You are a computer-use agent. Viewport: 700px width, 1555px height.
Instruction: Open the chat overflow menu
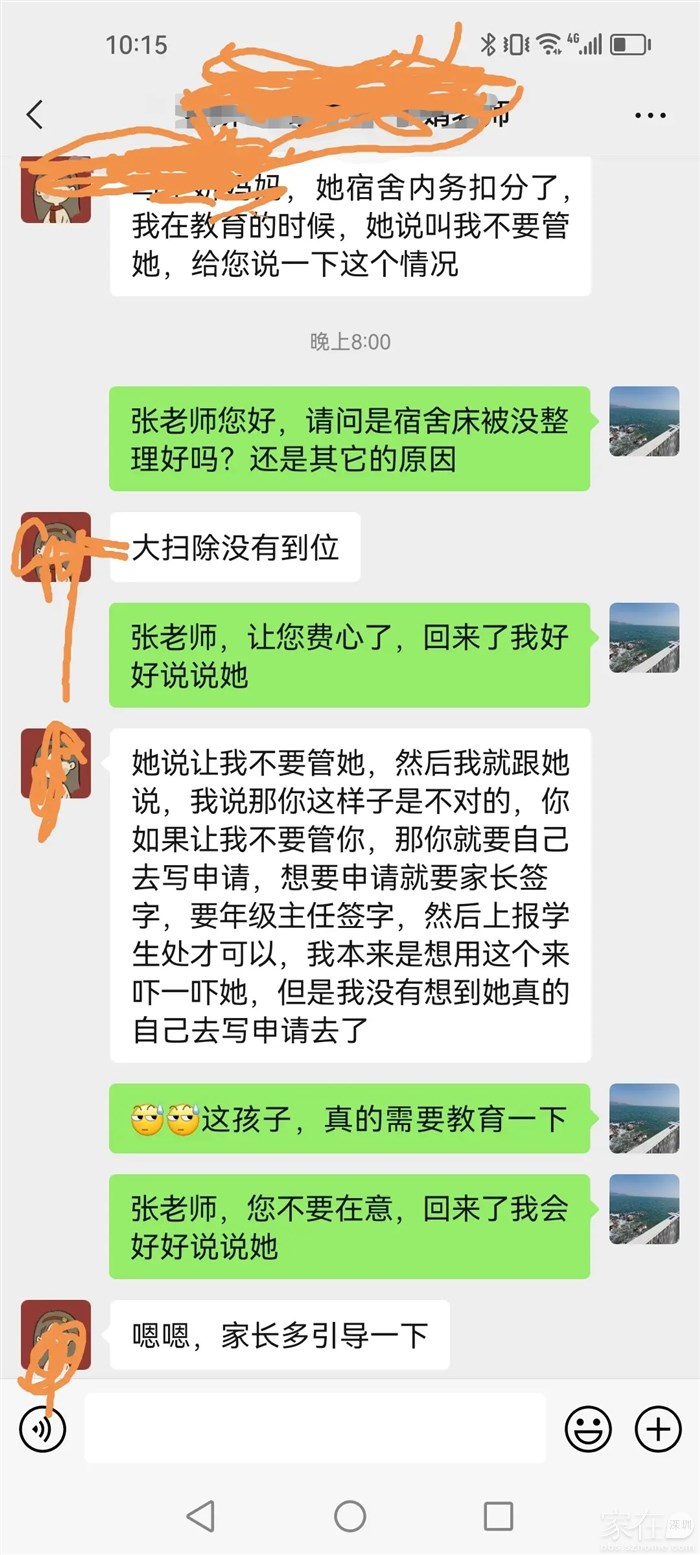click(x=650, y=116)
